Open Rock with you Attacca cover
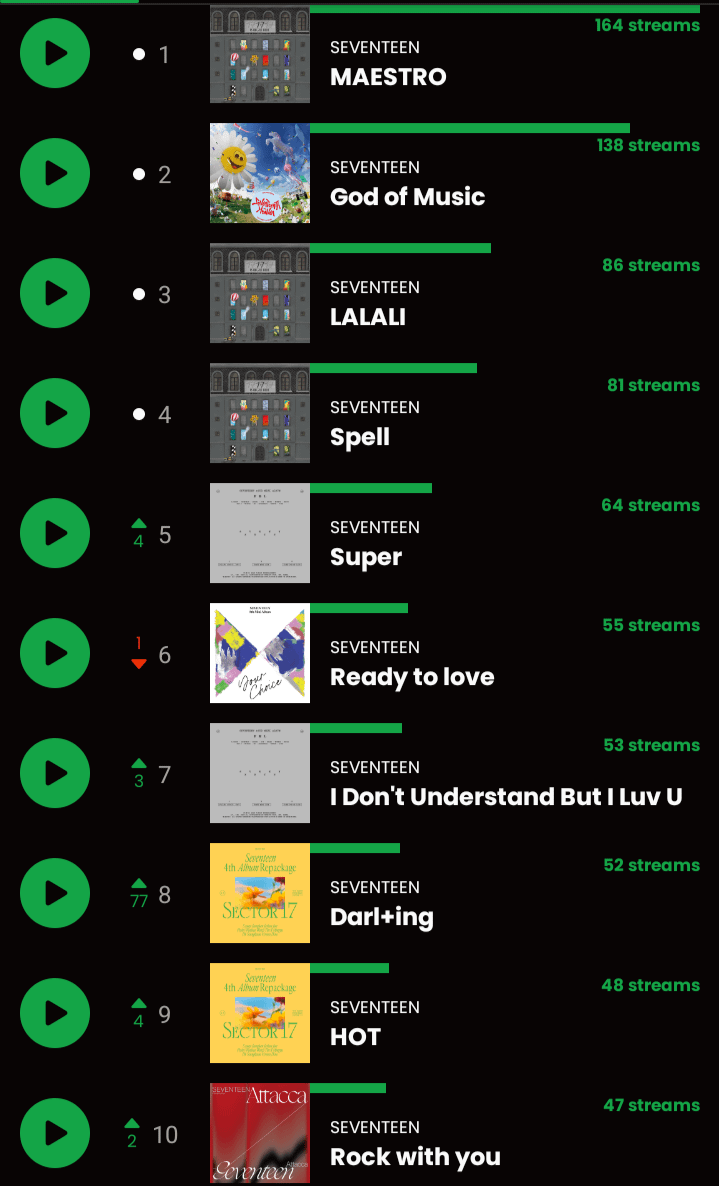The height and width of the screenshot is (1186, 719). (x=260, y=1133)
